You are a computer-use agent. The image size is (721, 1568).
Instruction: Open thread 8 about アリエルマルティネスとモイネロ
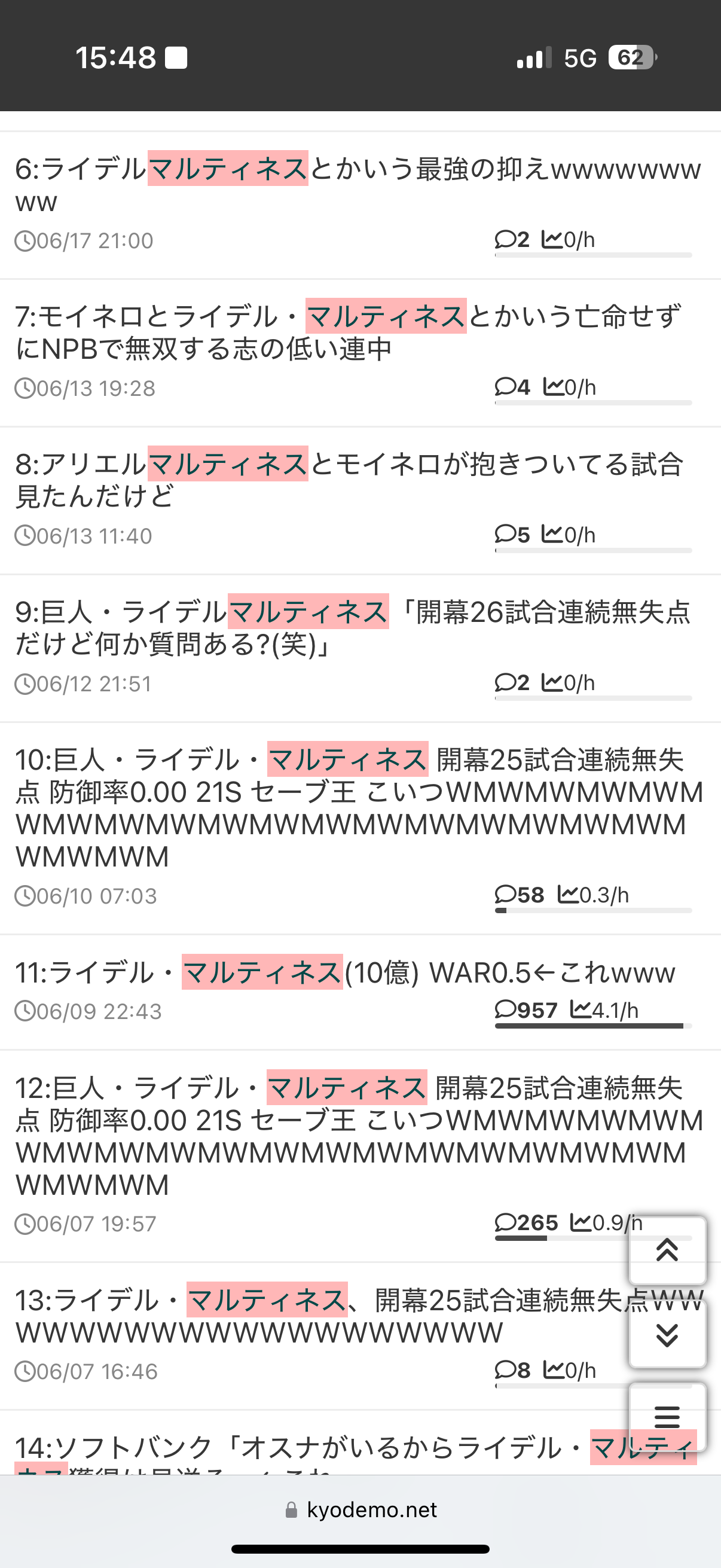click(x=350, y=480)
